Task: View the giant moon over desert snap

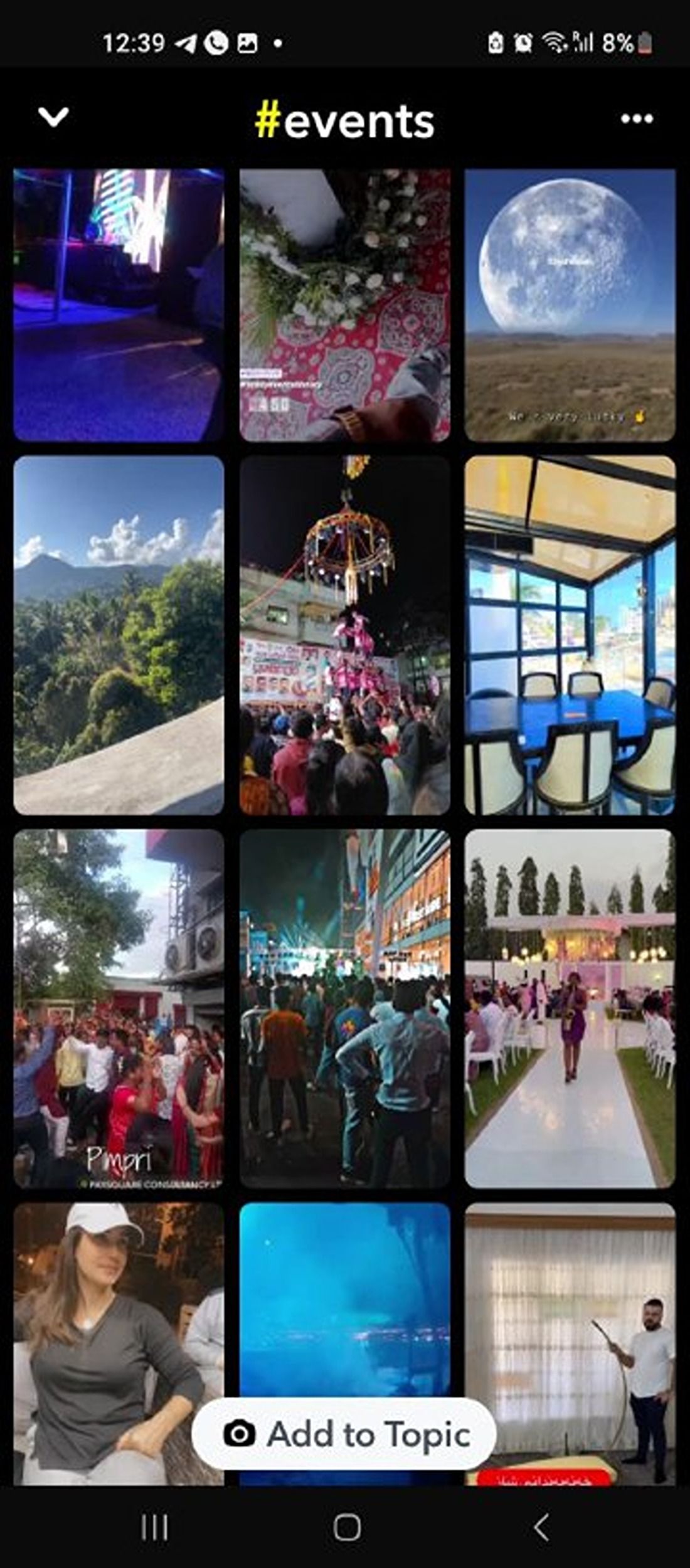Action: 570,305
